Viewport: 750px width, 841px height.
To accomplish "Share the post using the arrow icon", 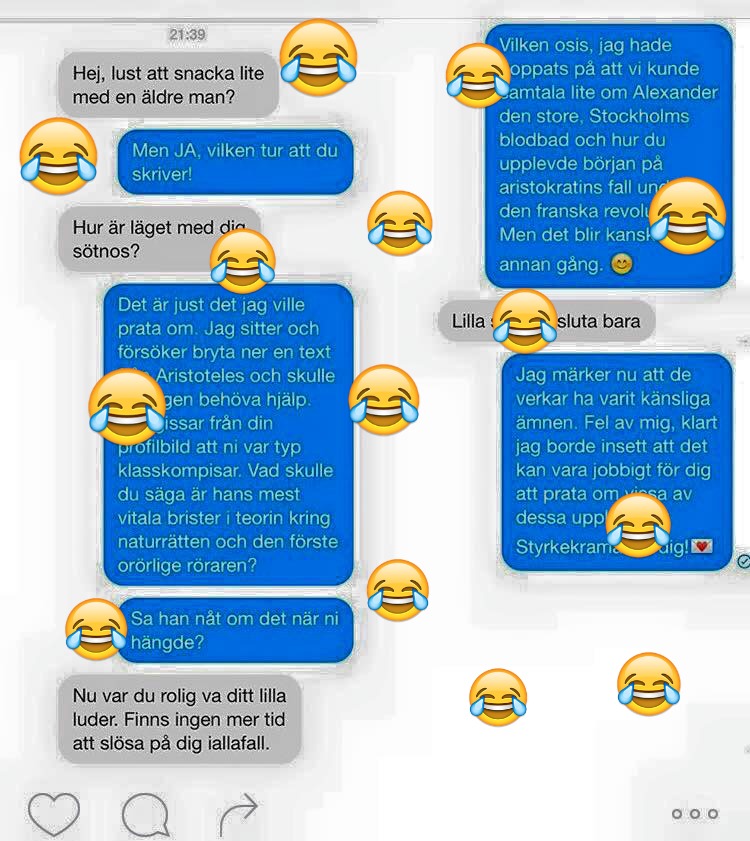I will 238,813.
